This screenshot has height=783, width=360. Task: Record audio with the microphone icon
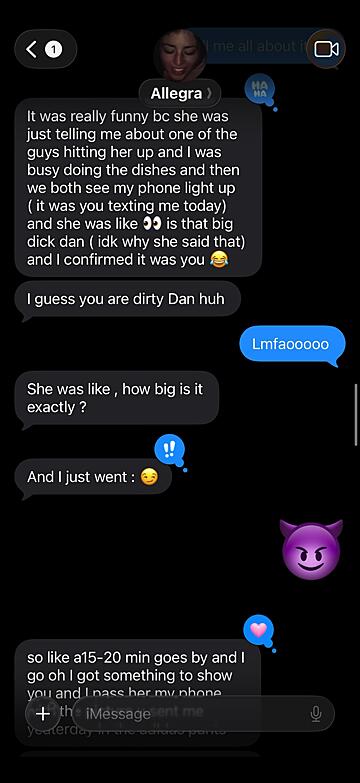(x=316, y=714)
